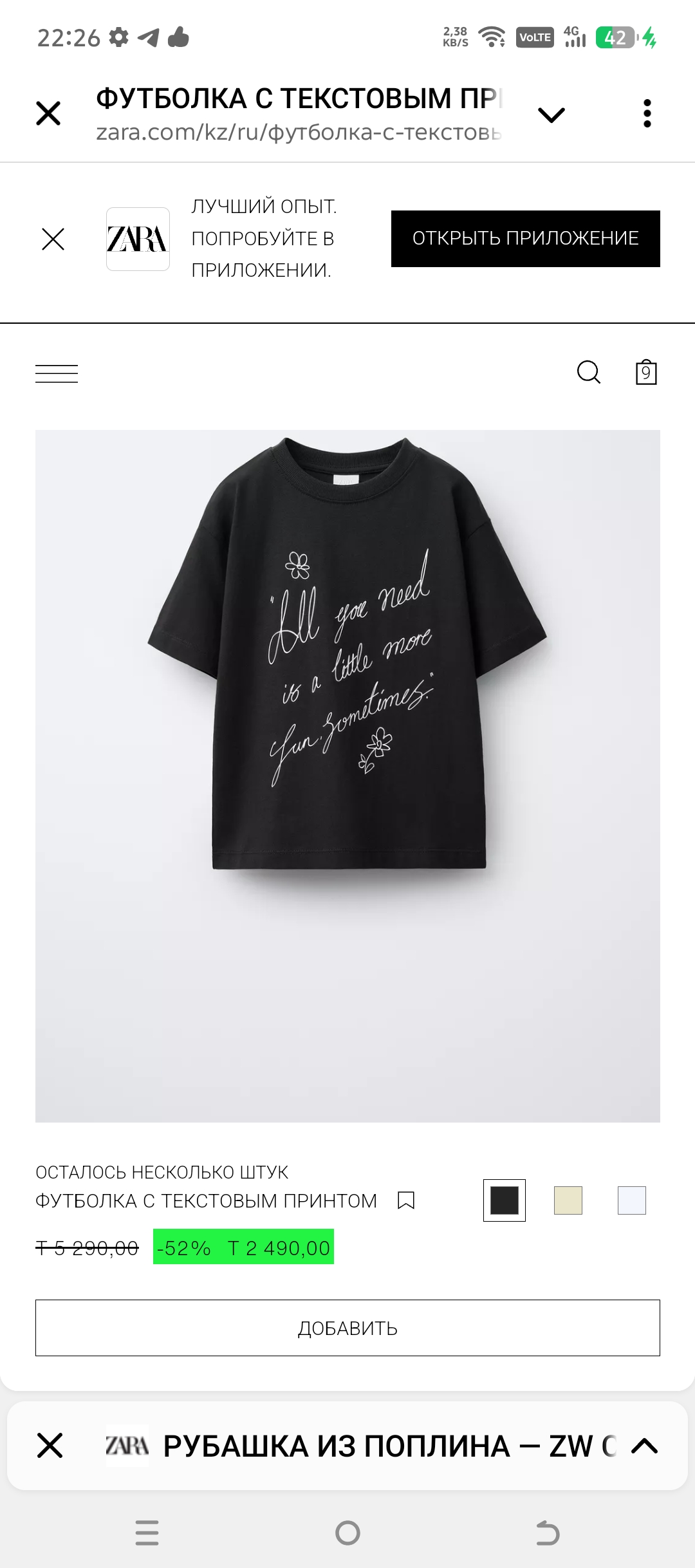Go back with system navigation button
Screen dimensions: 695x1568
tap(548, 1533)
